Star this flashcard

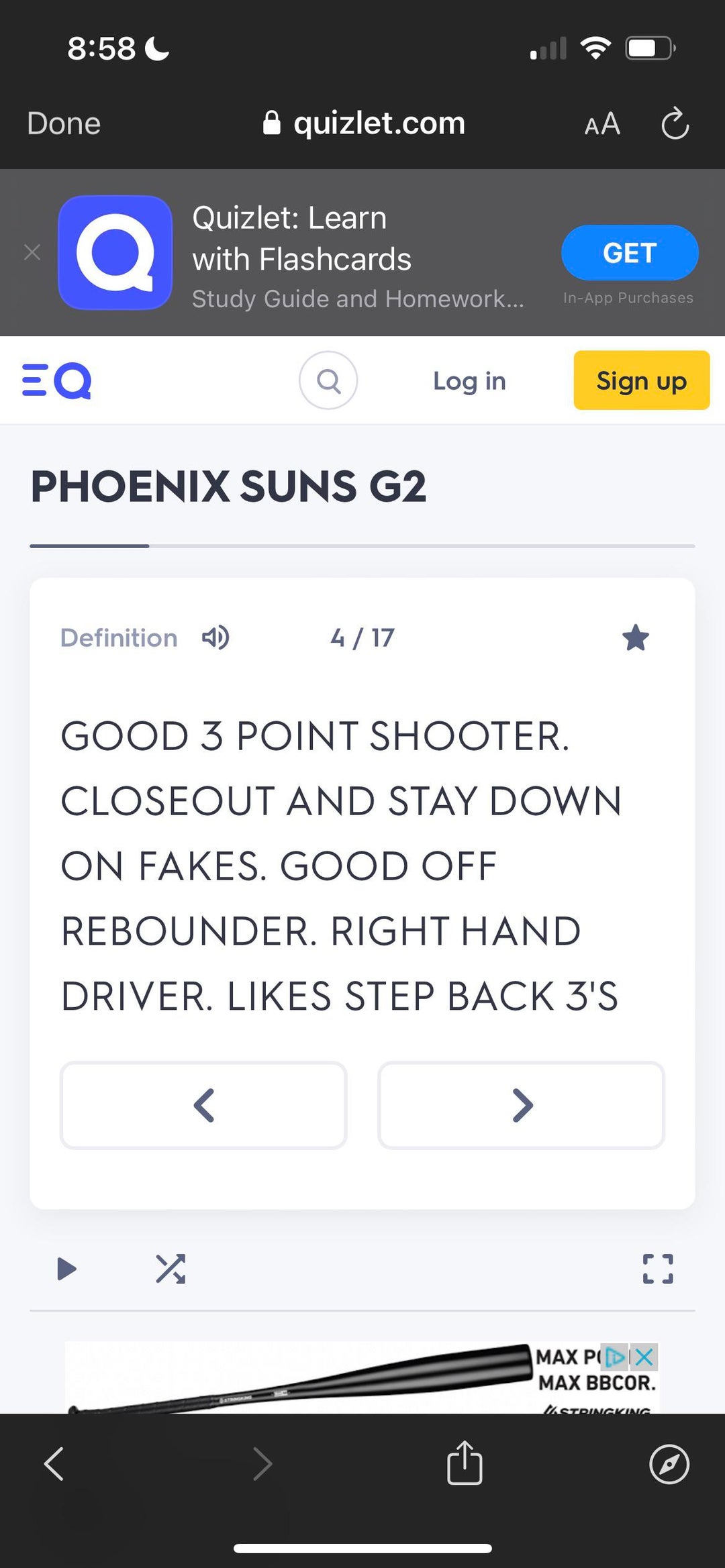[635, 637]
